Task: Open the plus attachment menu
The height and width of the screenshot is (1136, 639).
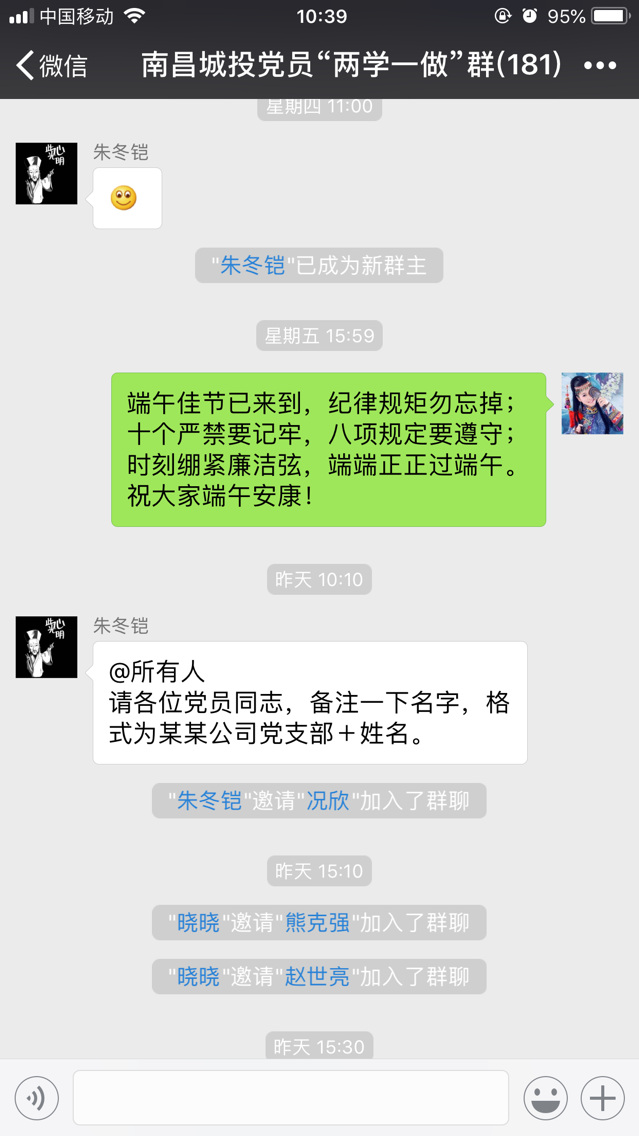Action: (603, 1098)
